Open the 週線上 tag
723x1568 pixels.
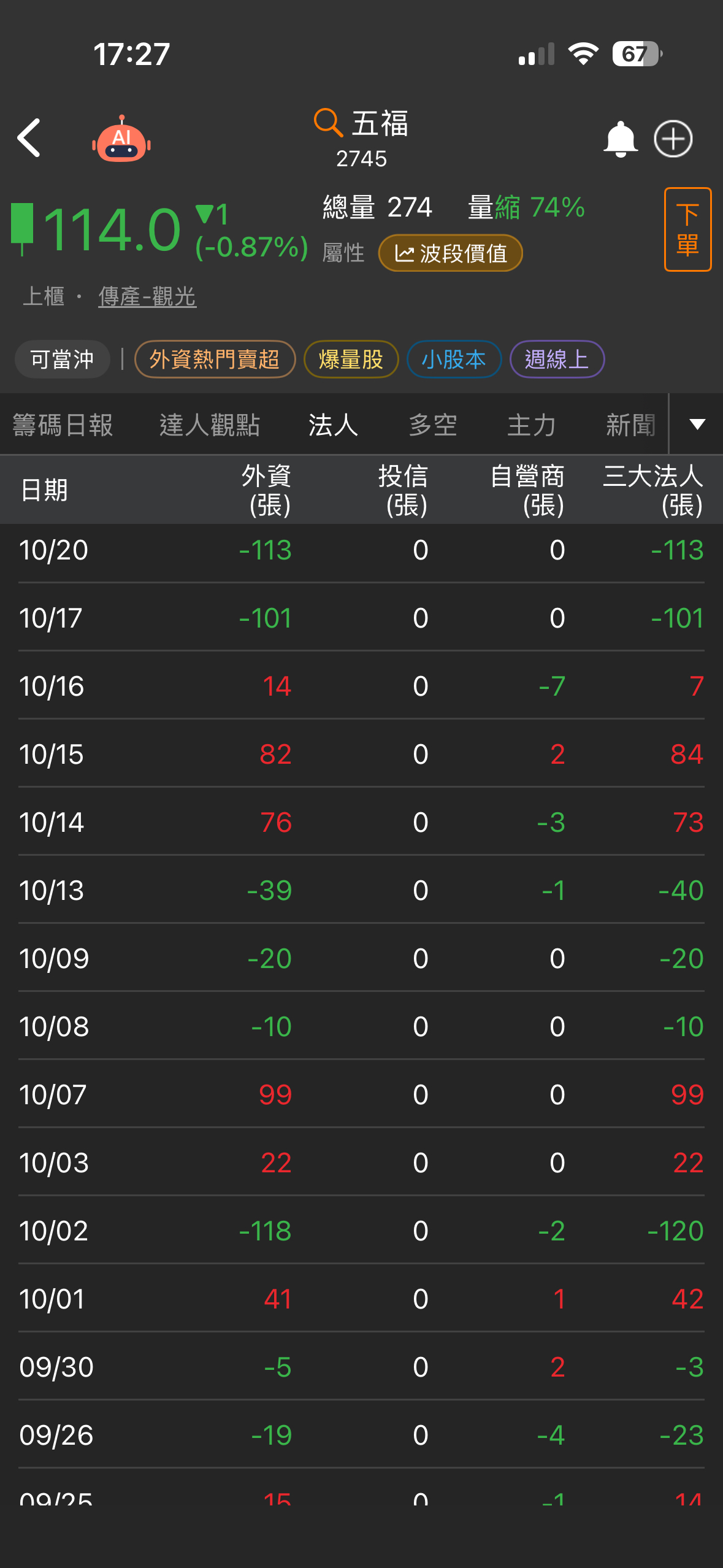(557, 359)
